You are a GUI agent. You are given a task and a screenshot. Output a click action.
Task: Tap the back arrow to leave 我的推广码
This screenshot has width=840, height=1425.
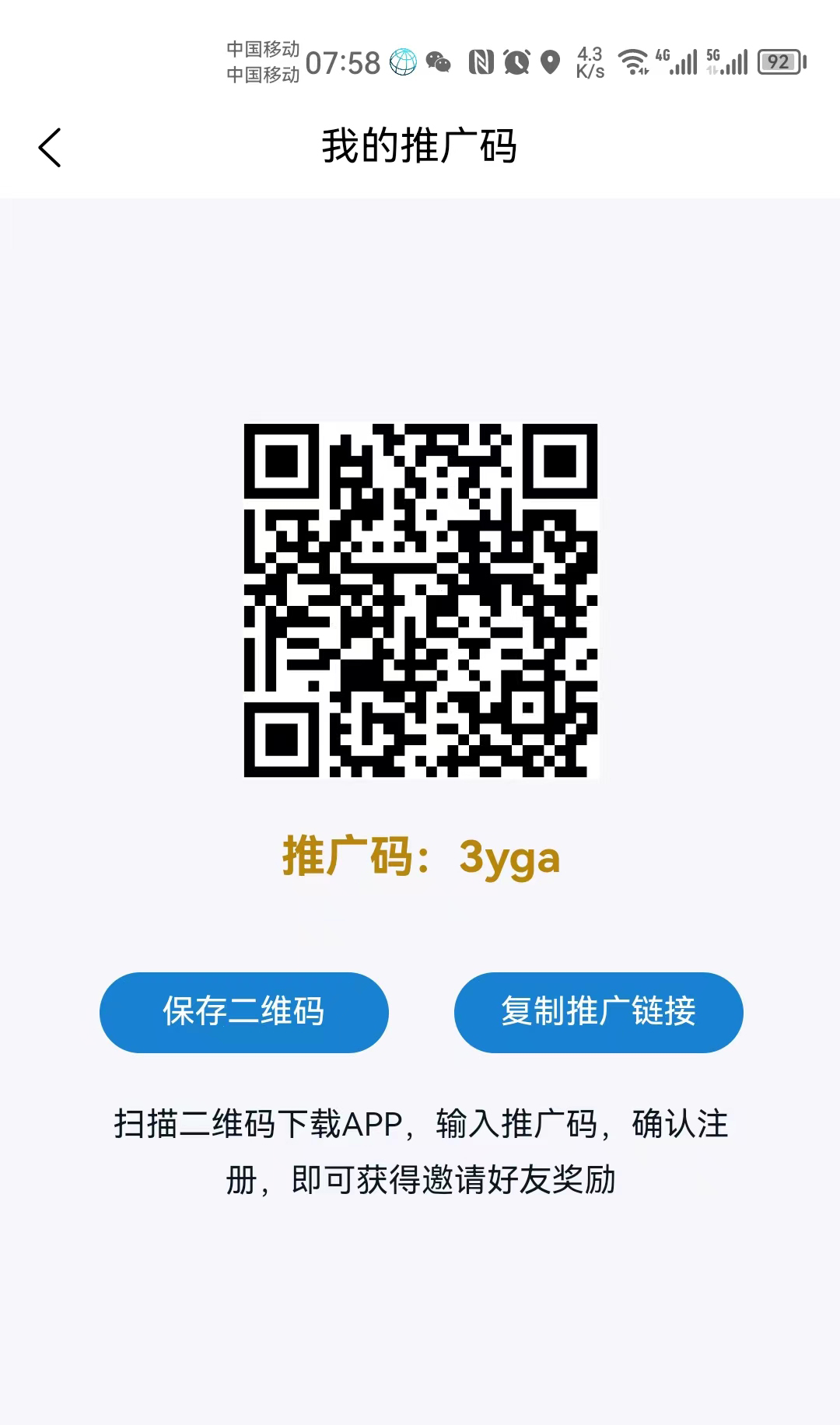coord(50,146)
